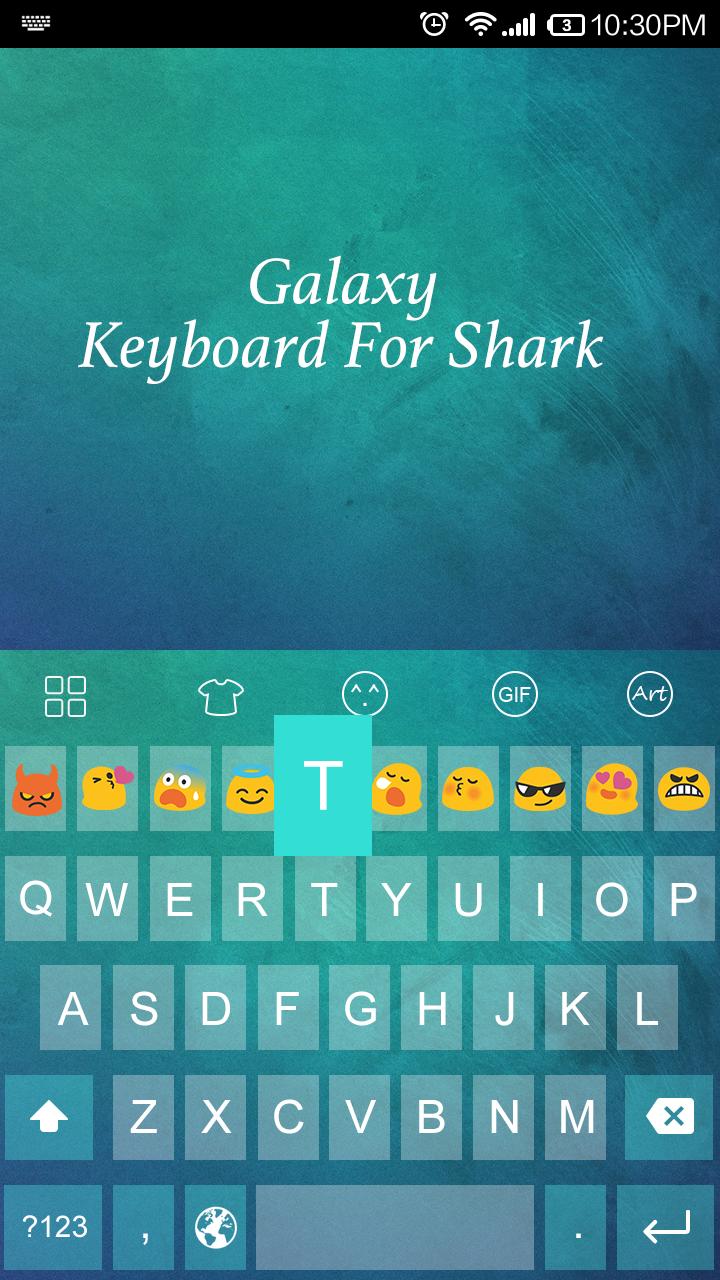
Task: Tap the letter M key
Action: click(x=576, y=1117)
